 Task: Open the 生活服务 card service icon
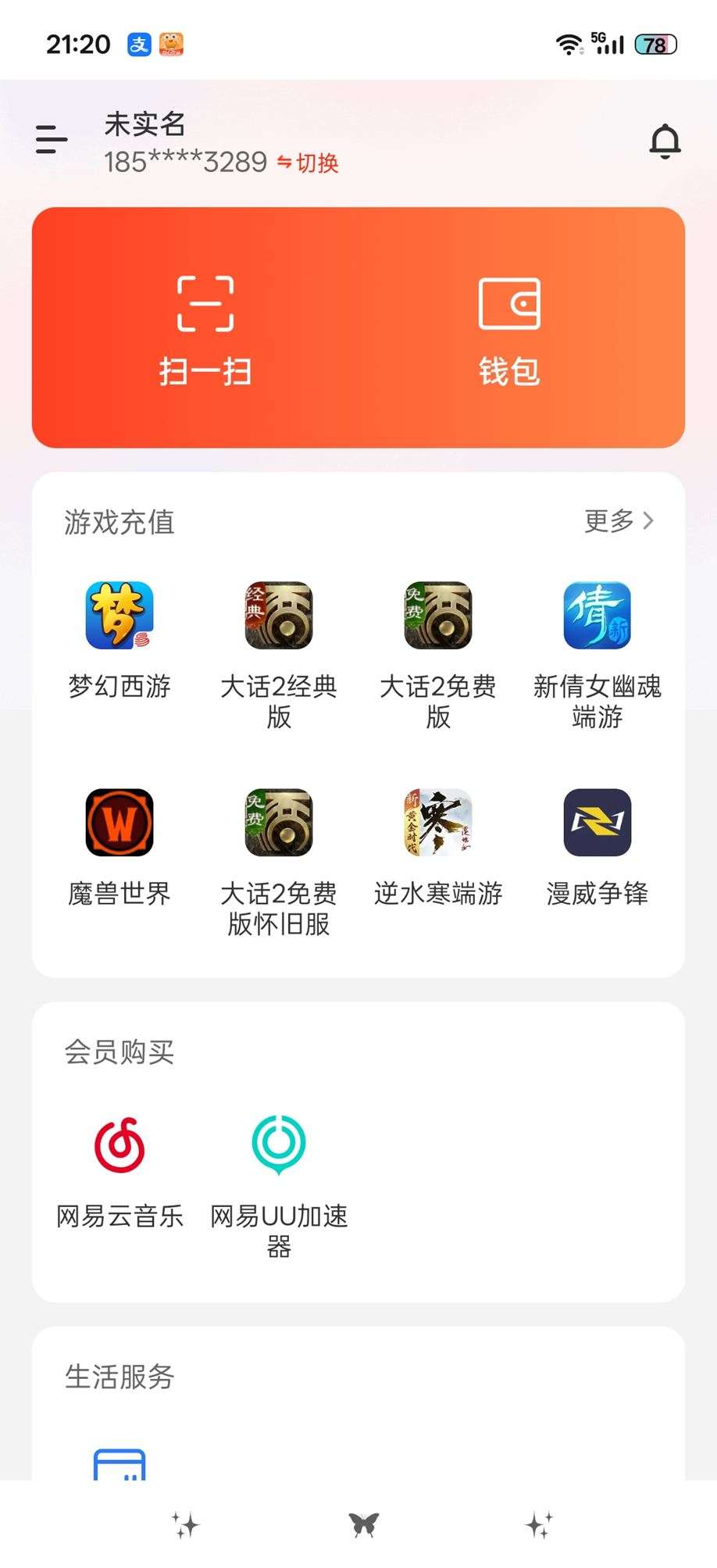tap(119, 1467)
